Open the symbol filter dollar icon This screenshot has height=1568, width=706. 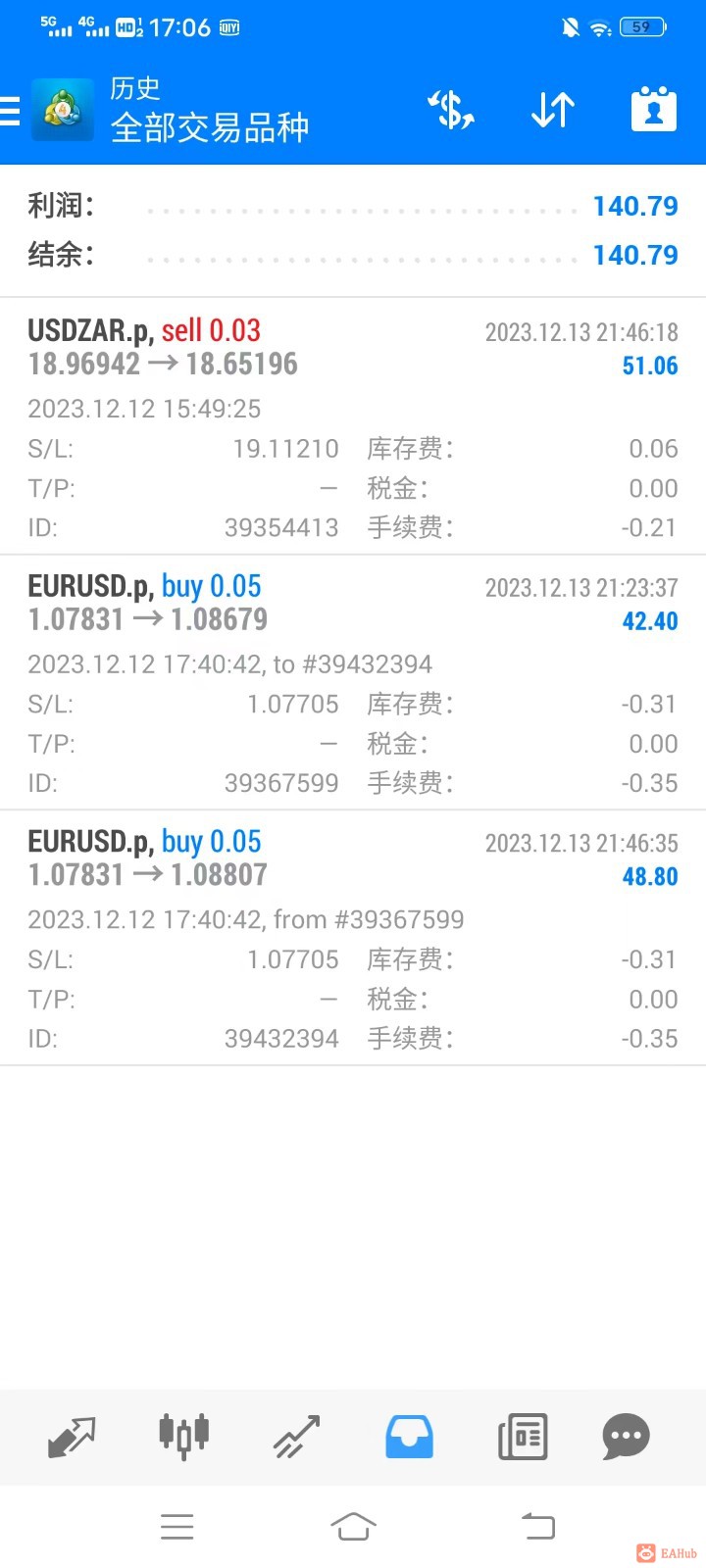click(451, 110)
